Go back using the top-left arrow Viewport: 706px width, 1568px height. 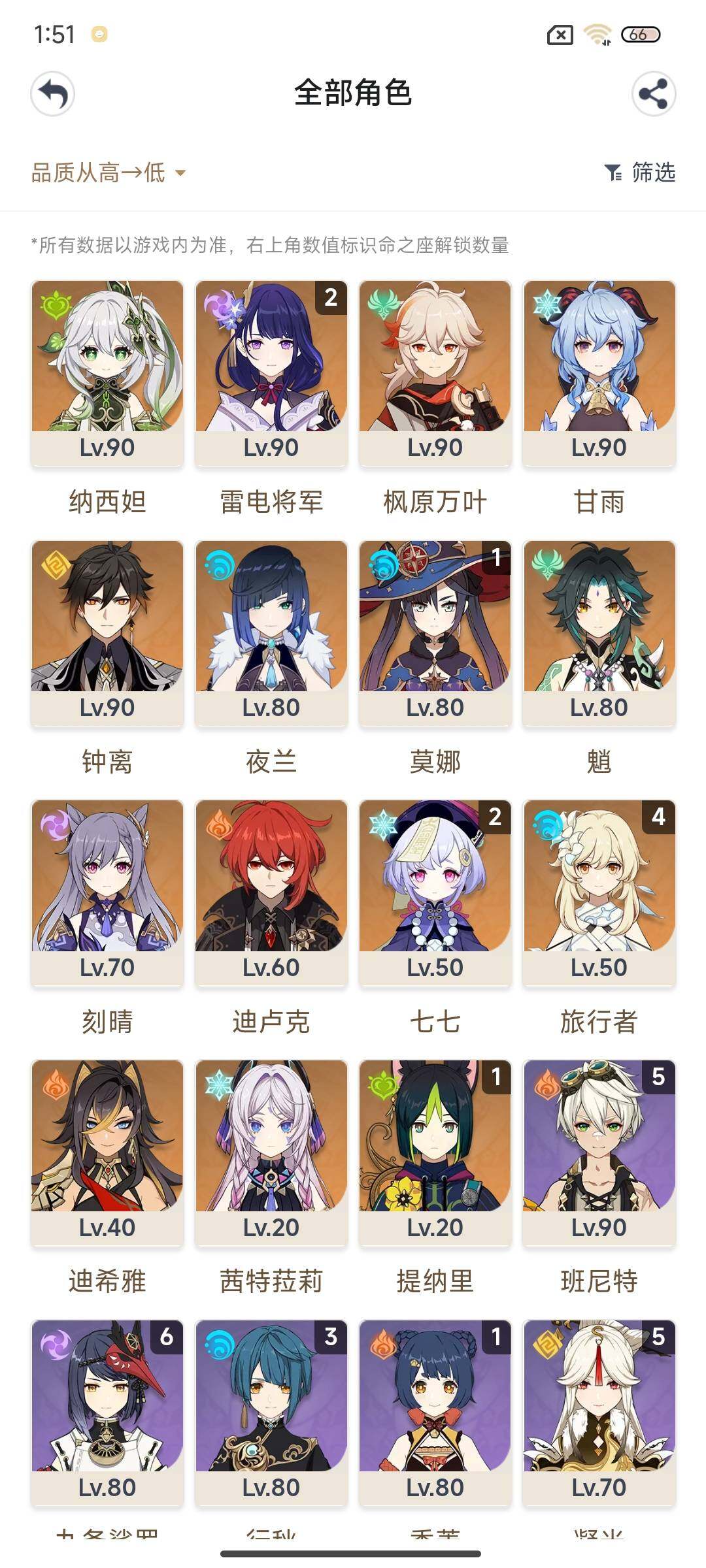point(52,94)
